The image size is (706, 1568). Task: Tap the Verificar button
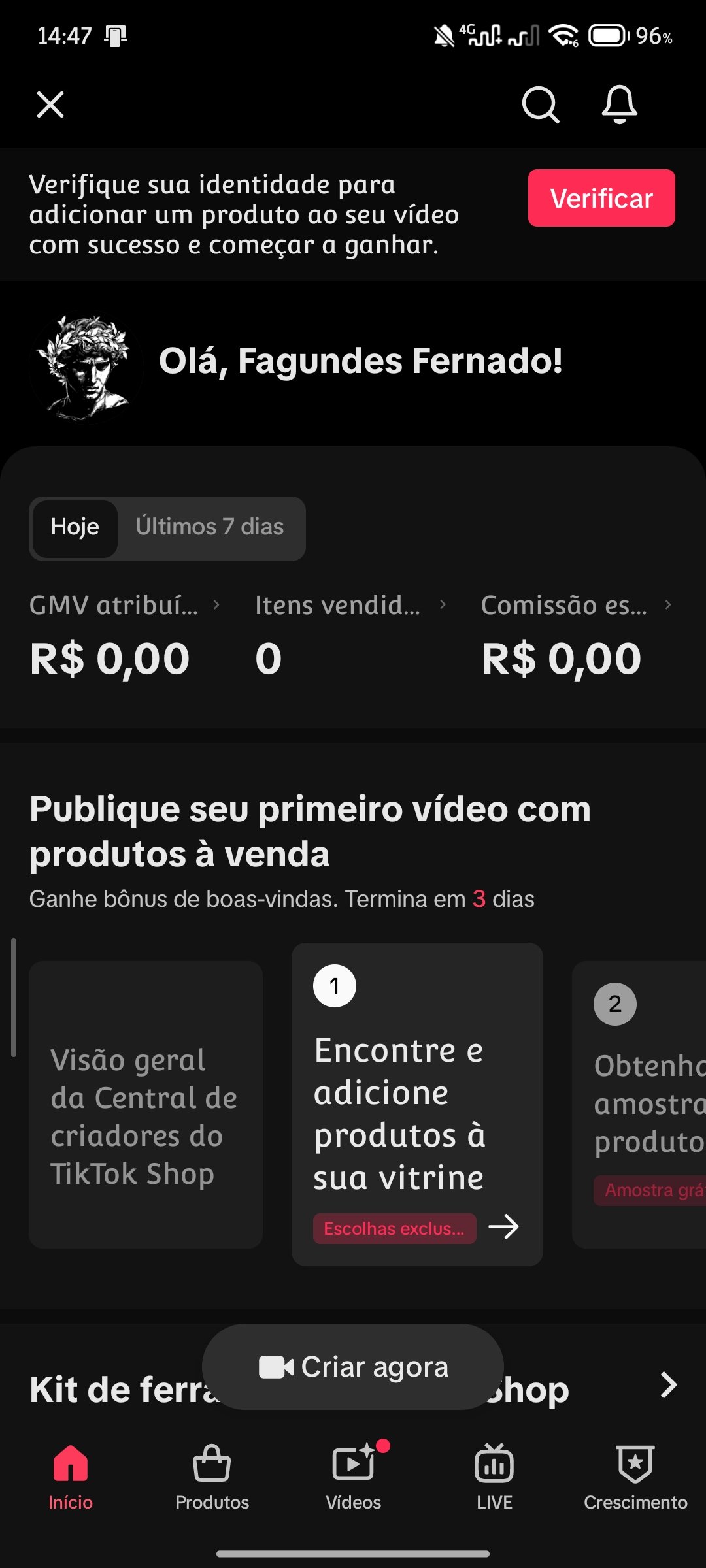[601, 198]
